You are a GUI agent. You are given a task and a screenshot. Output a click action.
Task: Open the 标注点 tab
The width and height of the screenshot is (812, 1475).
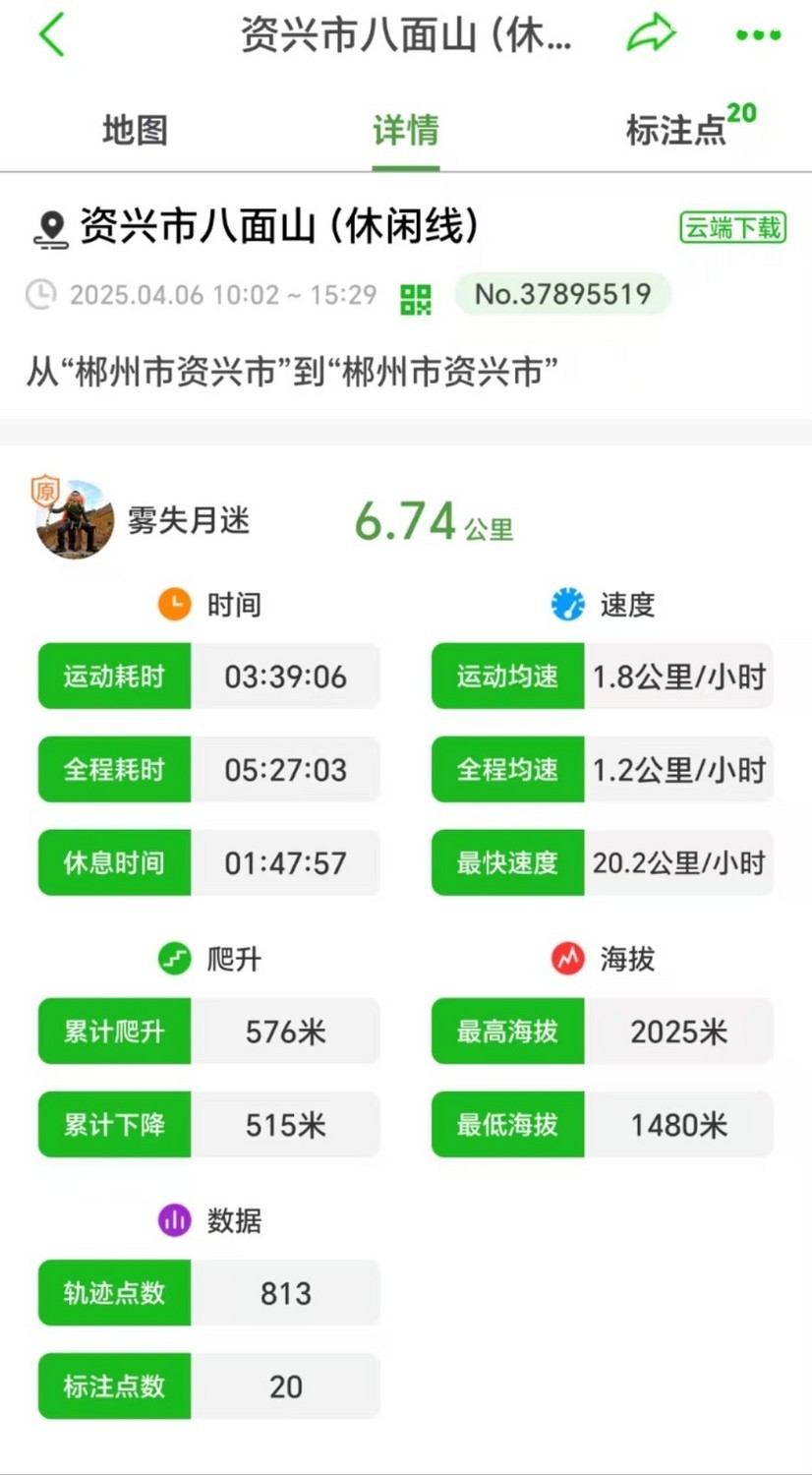click(x=678, y=130)
